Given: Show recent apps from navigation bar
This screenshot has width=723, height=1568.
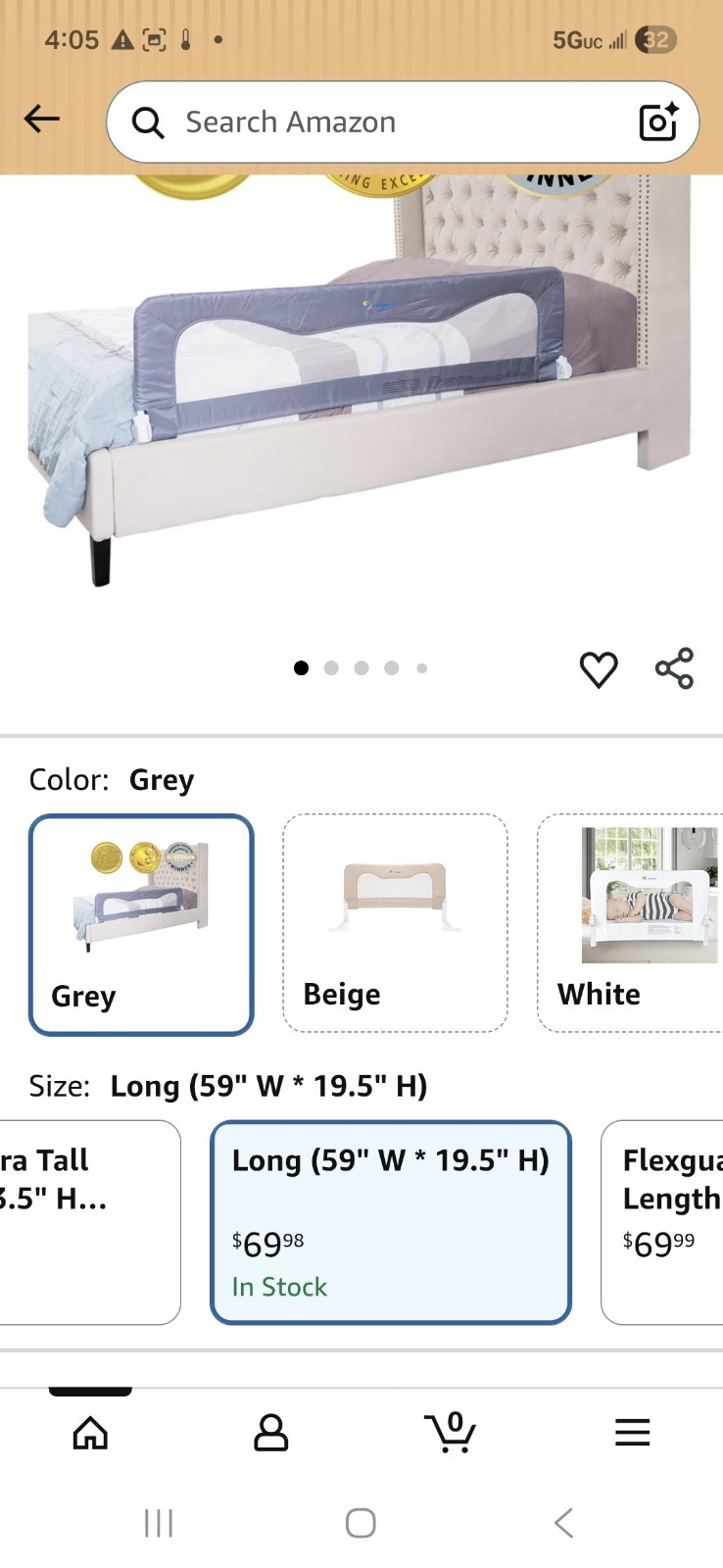Looking at the screenshot, I should (x=159, y=1523).
